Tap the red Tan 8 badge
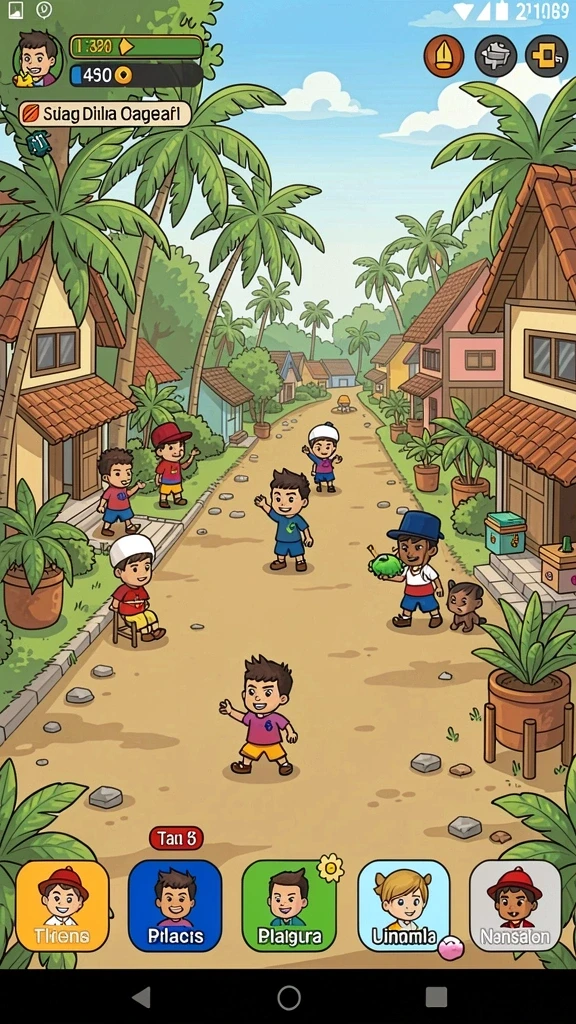The width and height of the screenshot is (576, 1024). pyautogui.click(x=176, y=839)
